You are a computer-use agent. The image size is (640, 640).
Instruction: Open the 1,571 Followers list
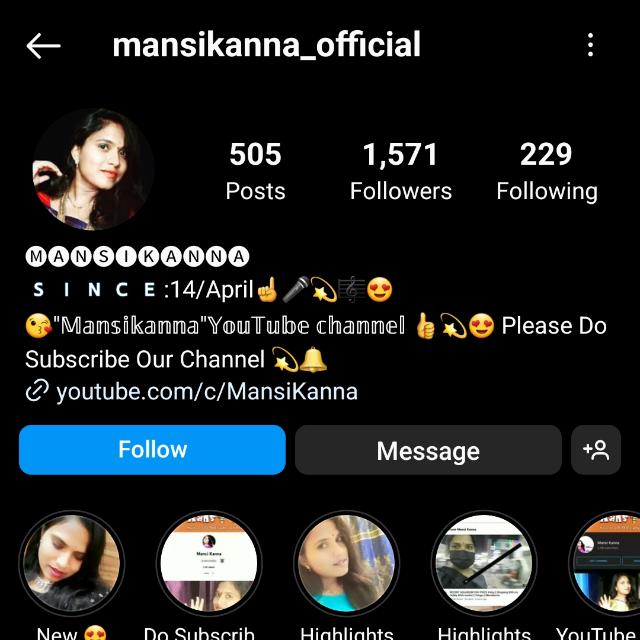pos(400,171)
